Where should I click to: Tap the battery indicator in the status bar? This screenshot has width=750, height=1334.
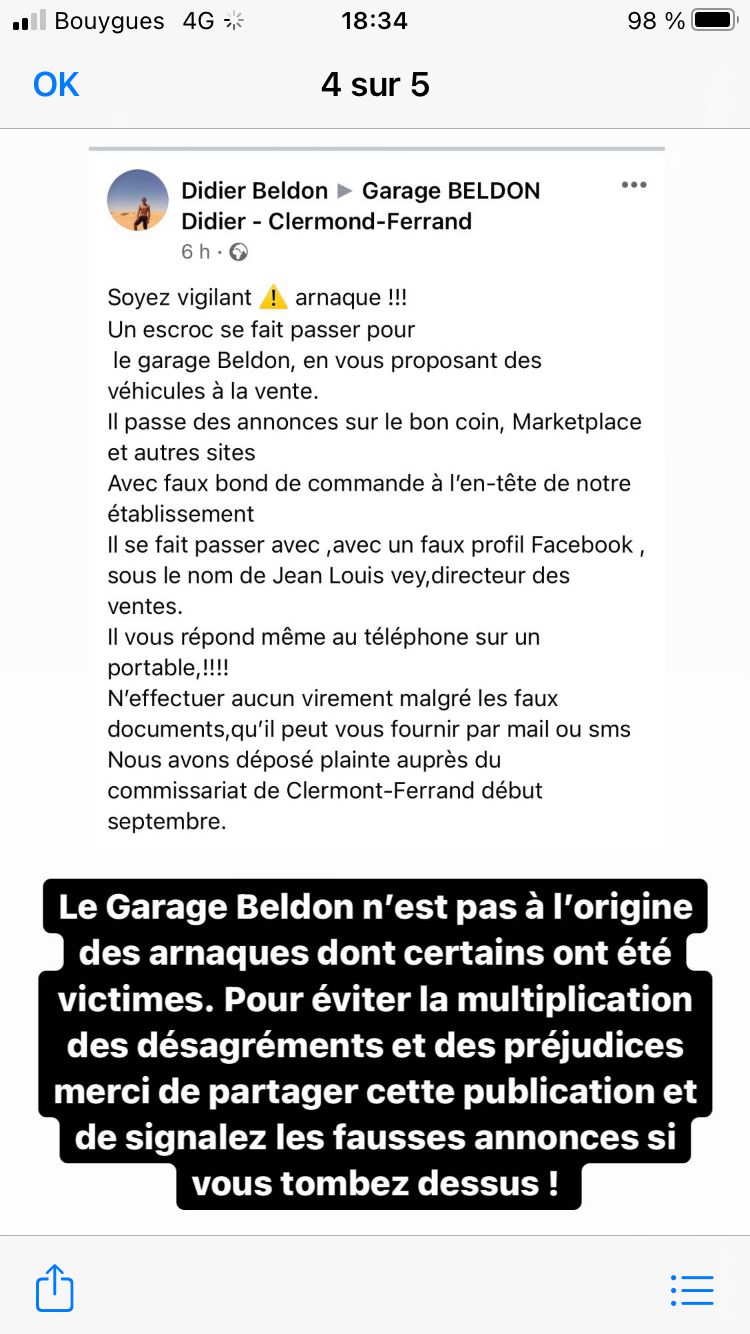tap(714, 20)
